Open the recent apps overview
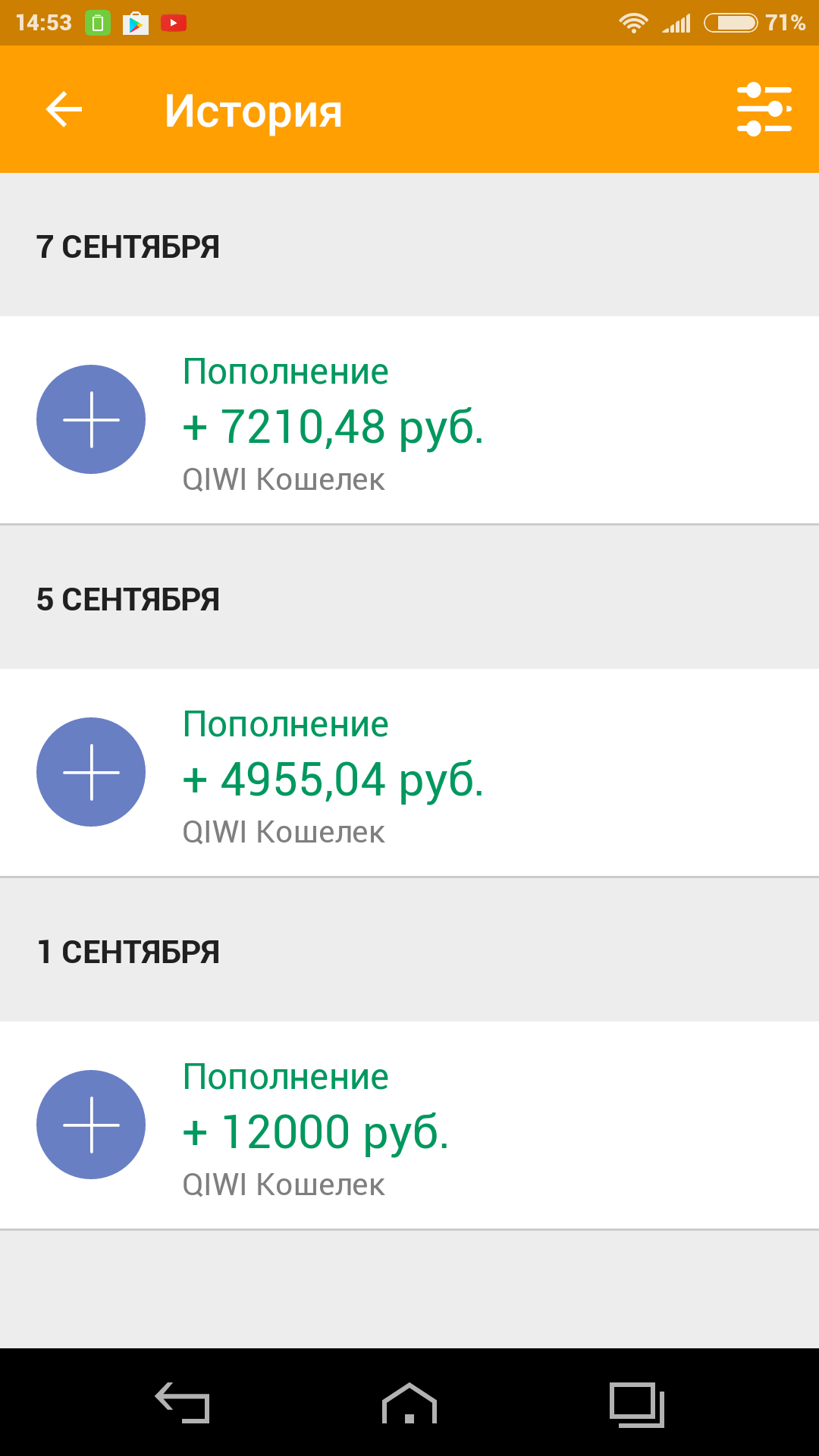The image size is (819, 1456). pyautogui.click(x=637, y=1404)
